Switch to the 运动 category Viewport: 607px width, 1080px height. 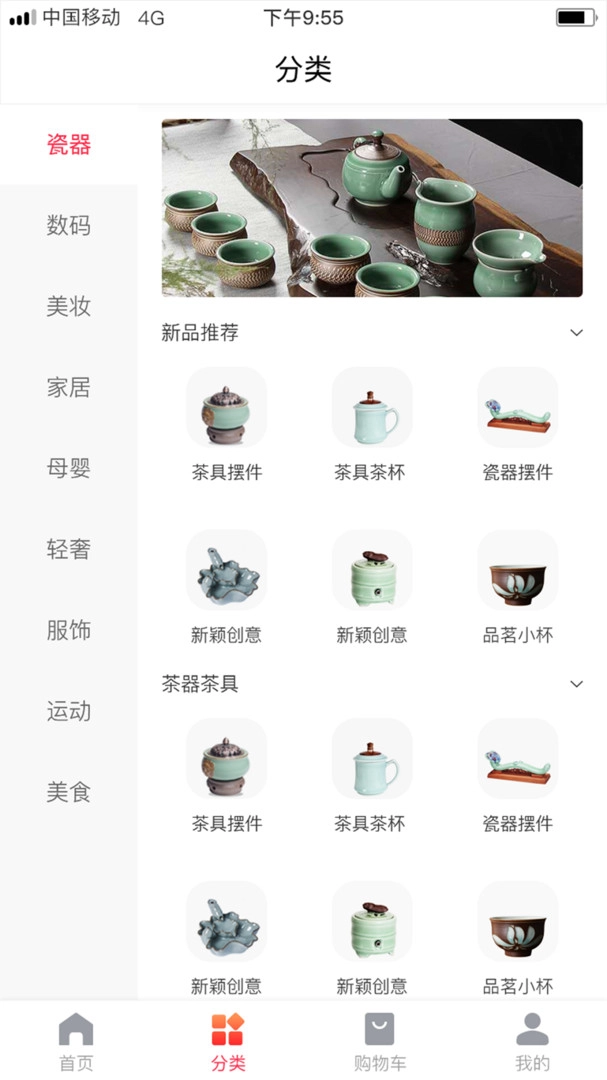click(x=68, y=711)
